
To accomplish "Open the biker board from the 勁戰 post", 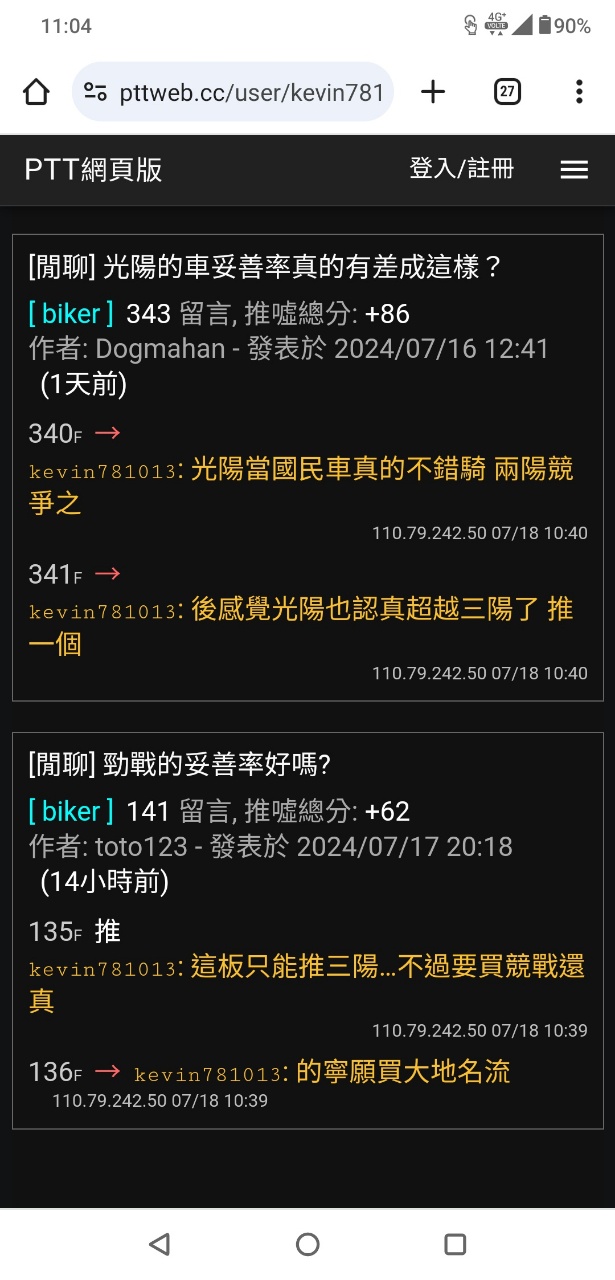I will coord(71,811).
